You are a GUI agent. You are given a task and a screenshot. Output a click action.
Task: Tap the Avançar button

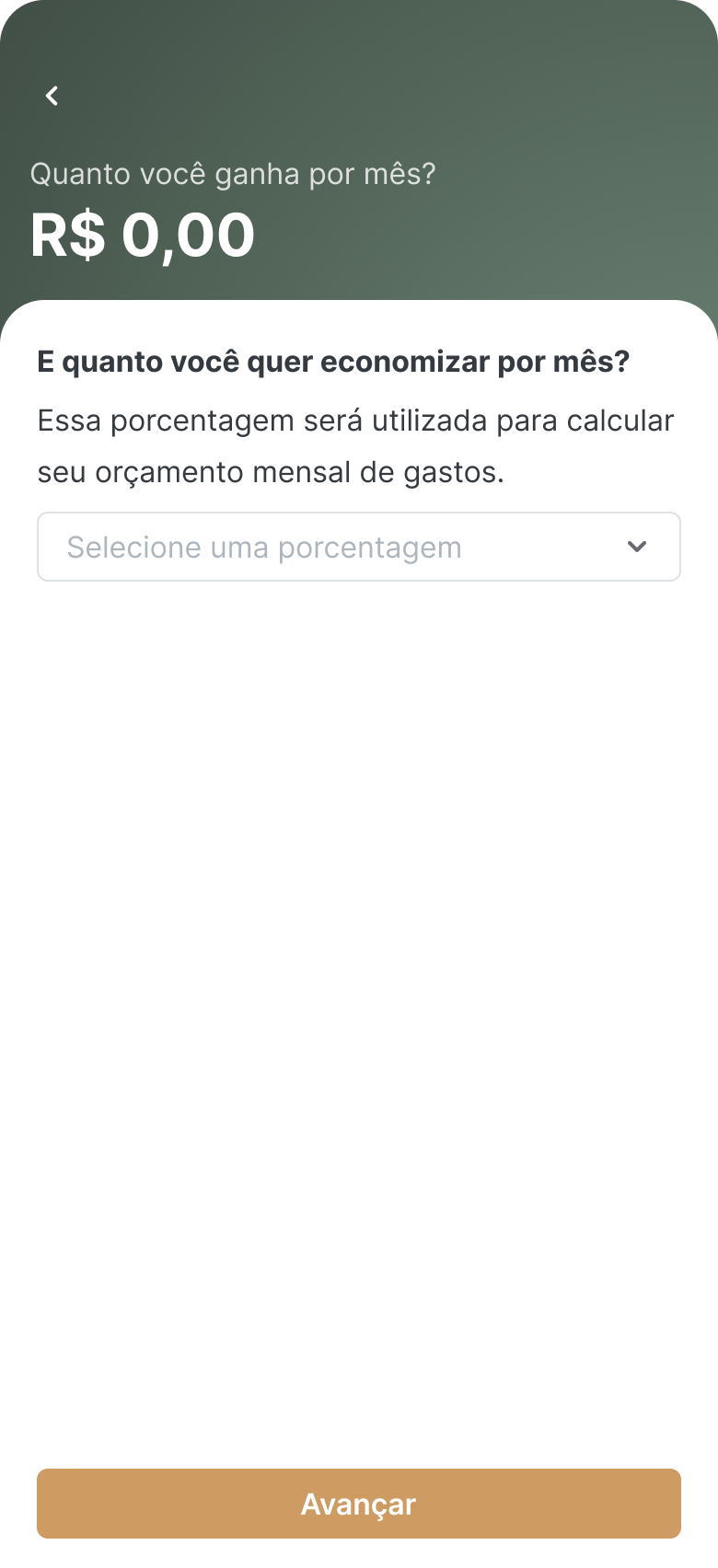(x=358, y=1504)
